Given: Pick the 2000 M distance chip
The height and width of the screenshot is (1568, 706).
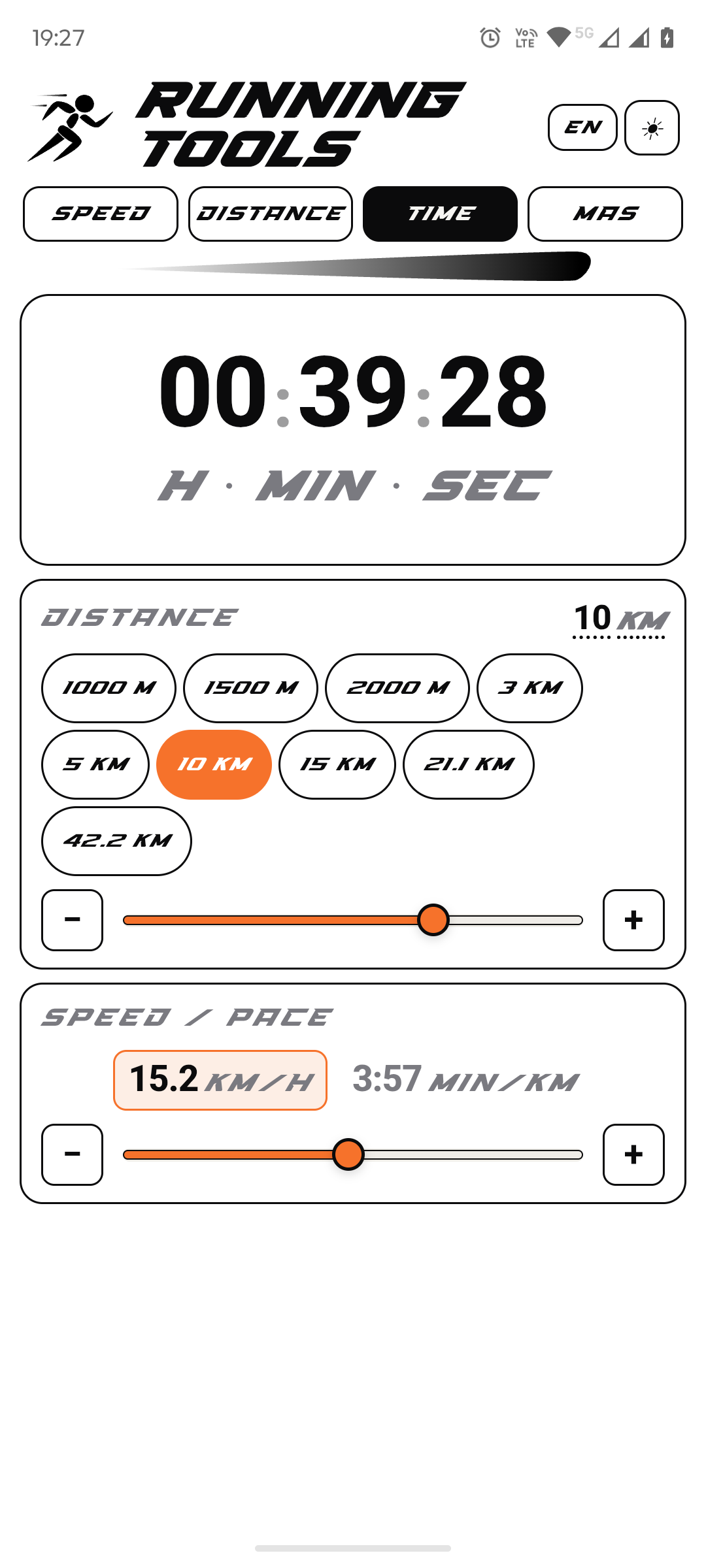Looking at the screenshot, I should tap(397, 688).
